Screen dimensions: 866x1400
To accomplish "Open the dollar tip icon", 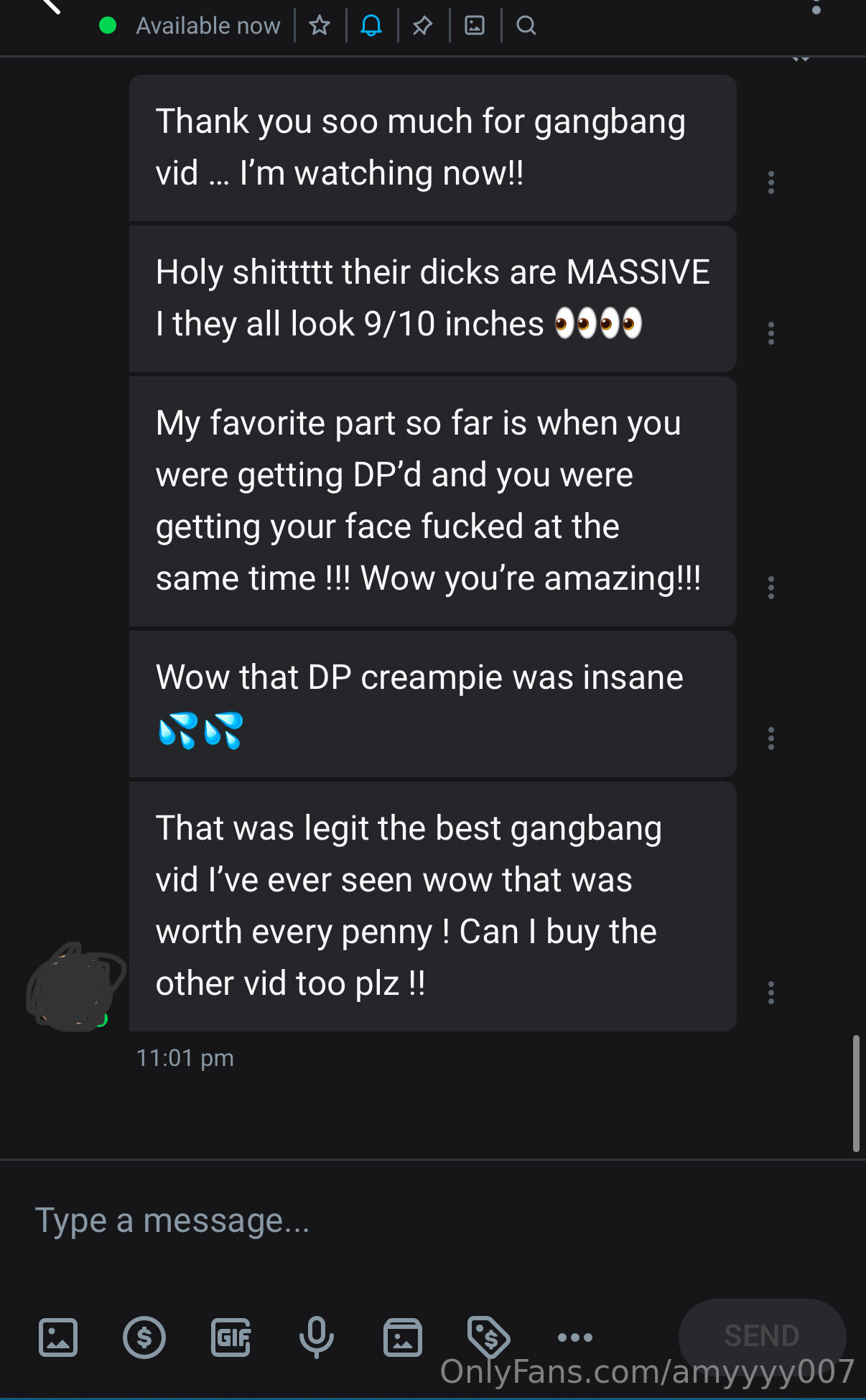I will coord(144,1338).
